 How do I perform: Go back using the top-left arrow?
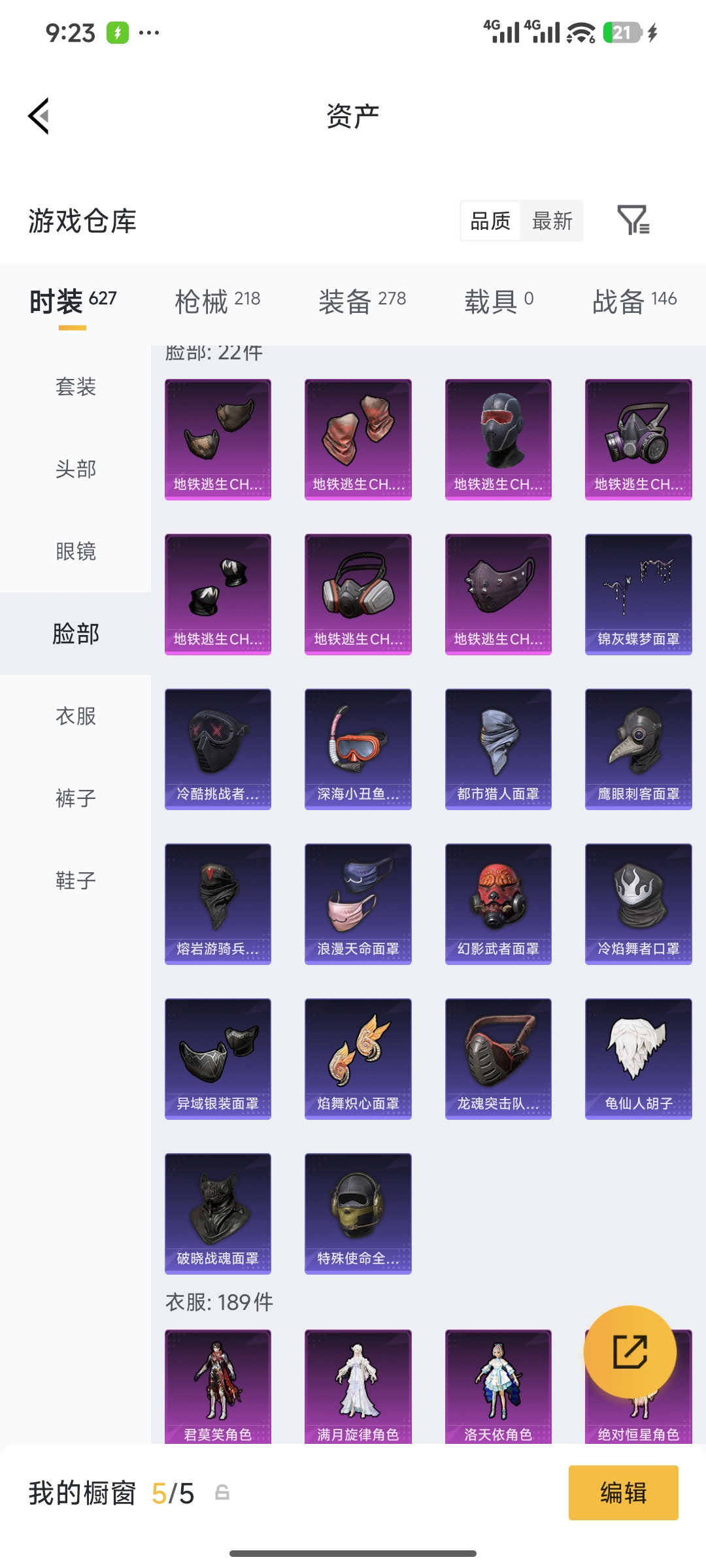[39, 116]
